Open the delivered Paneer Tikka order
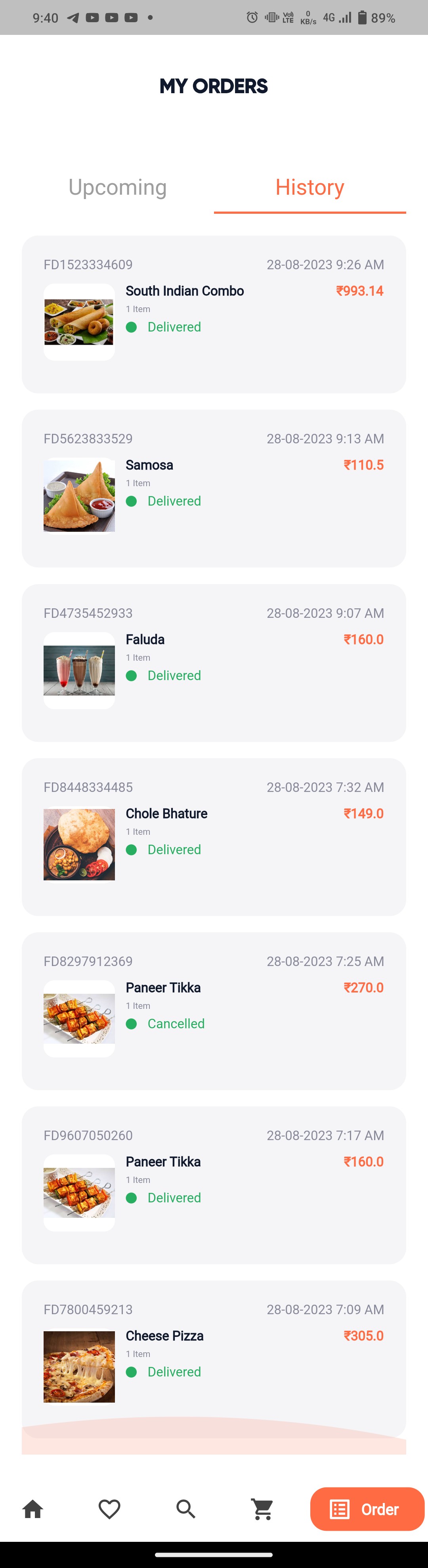This screenshot has width=428, height=1568. coord(213,1185)
